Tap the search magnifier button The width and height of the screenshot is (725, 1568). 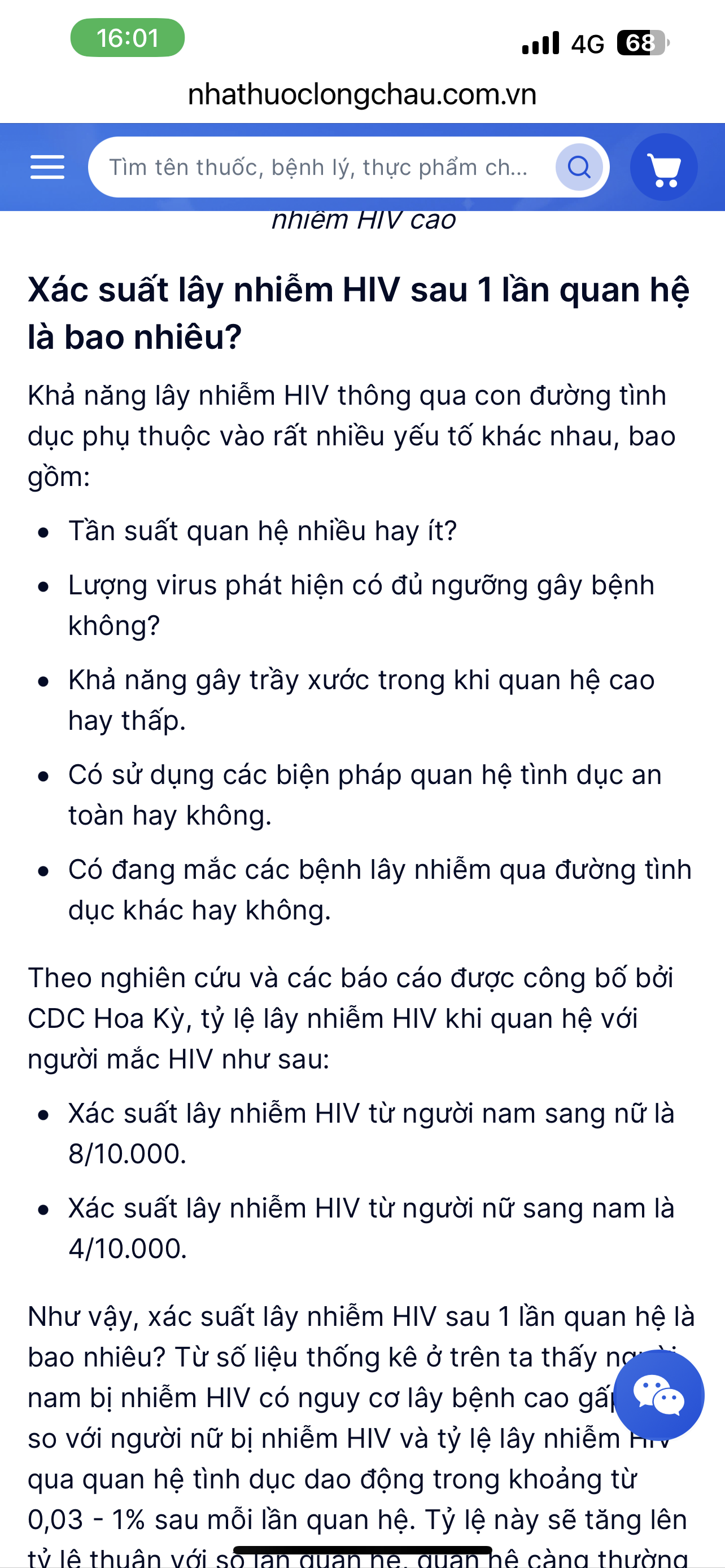point(578,167)
